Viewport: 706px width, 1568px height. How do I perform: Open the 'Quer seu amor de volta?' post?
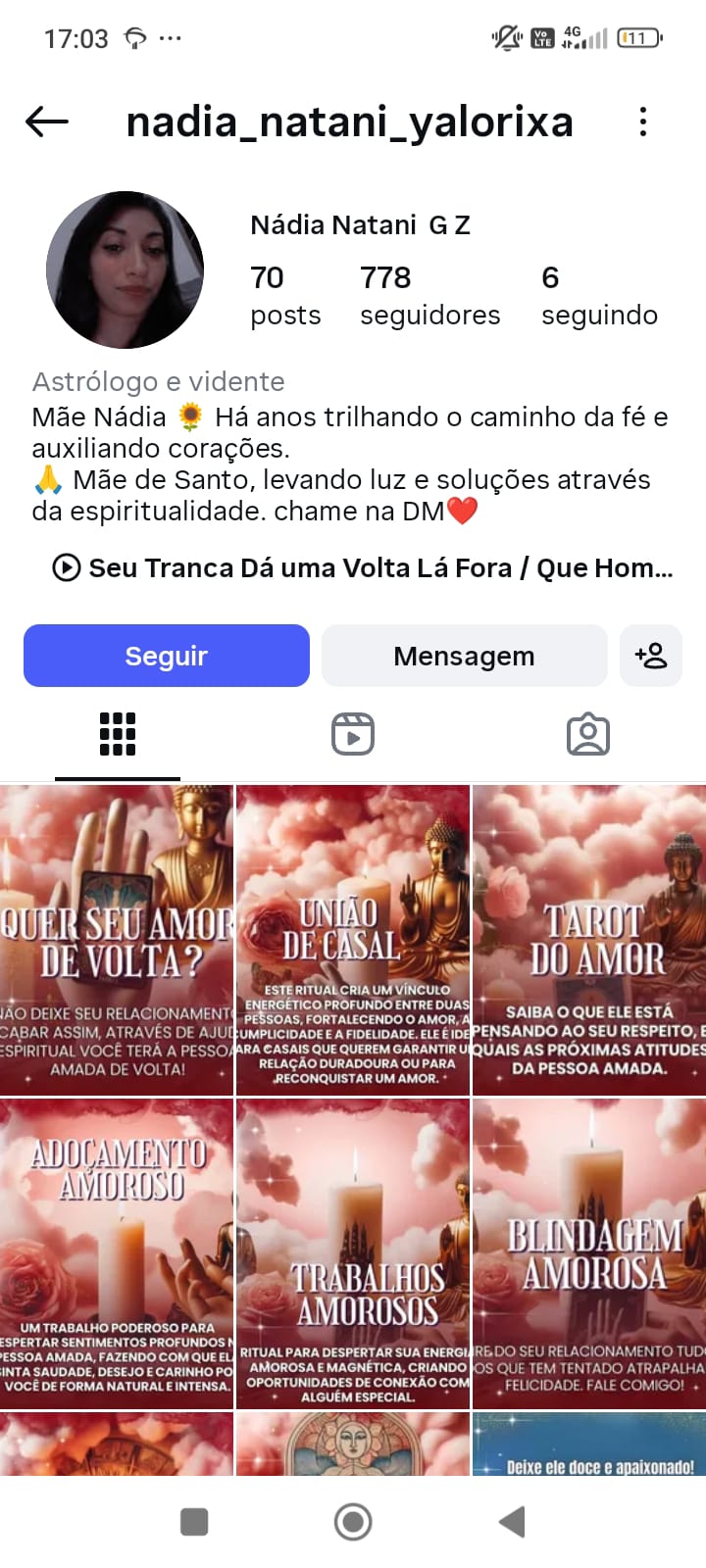[x=117, y=940]
